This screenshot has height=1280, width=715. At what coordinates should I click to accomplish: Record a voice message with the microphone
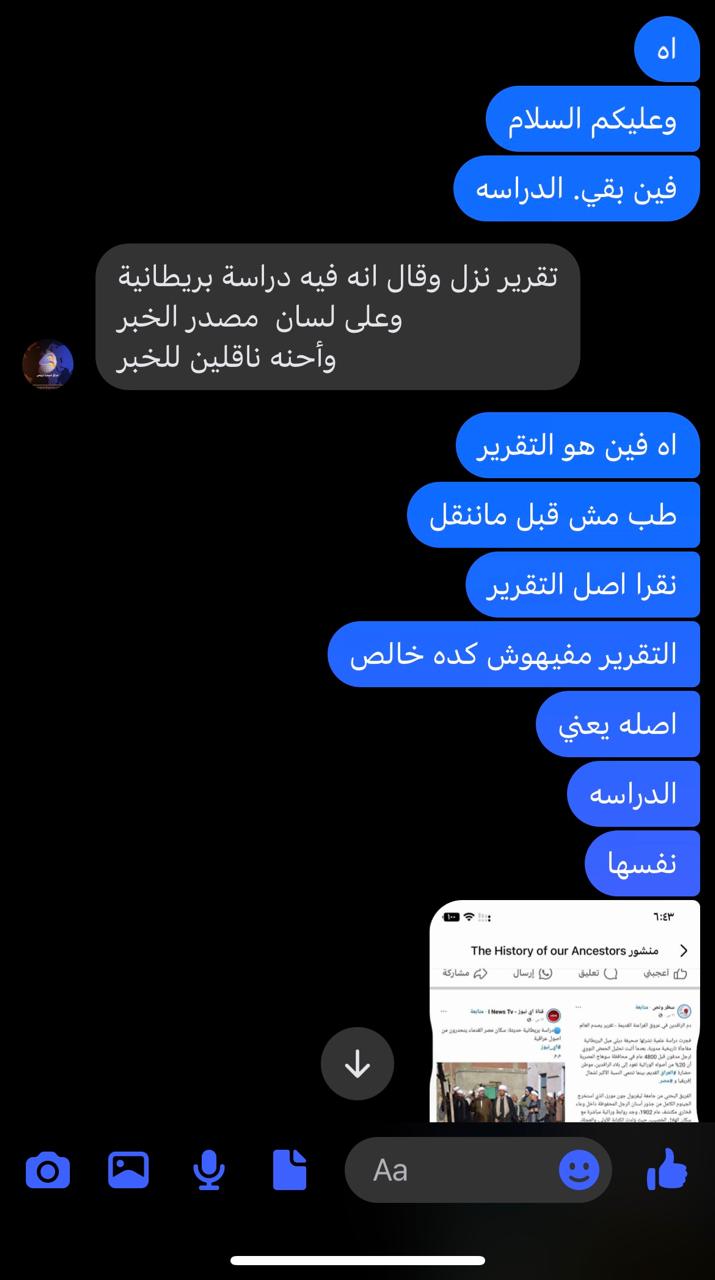pyautogui.click(x=208, y=1169)
